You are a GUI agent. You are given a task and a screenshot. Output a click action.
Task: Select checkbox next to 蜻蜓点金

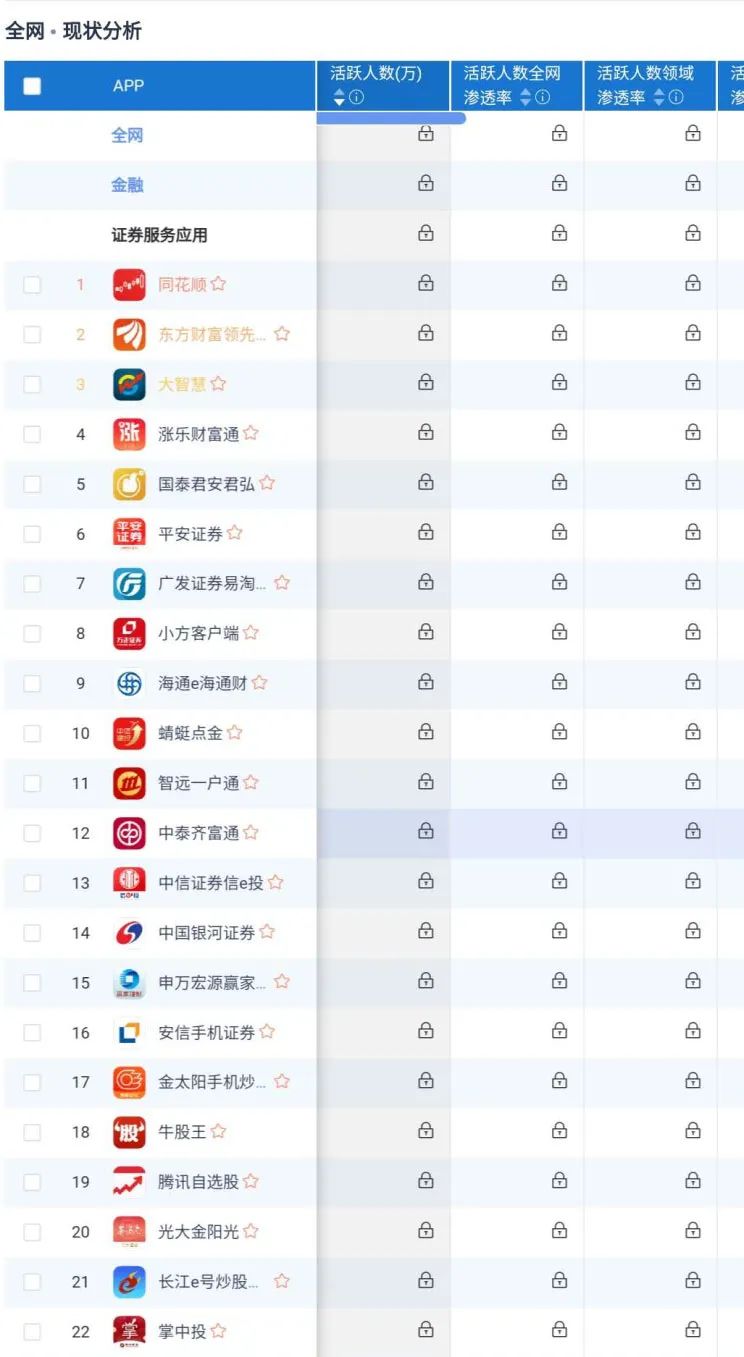32,733
